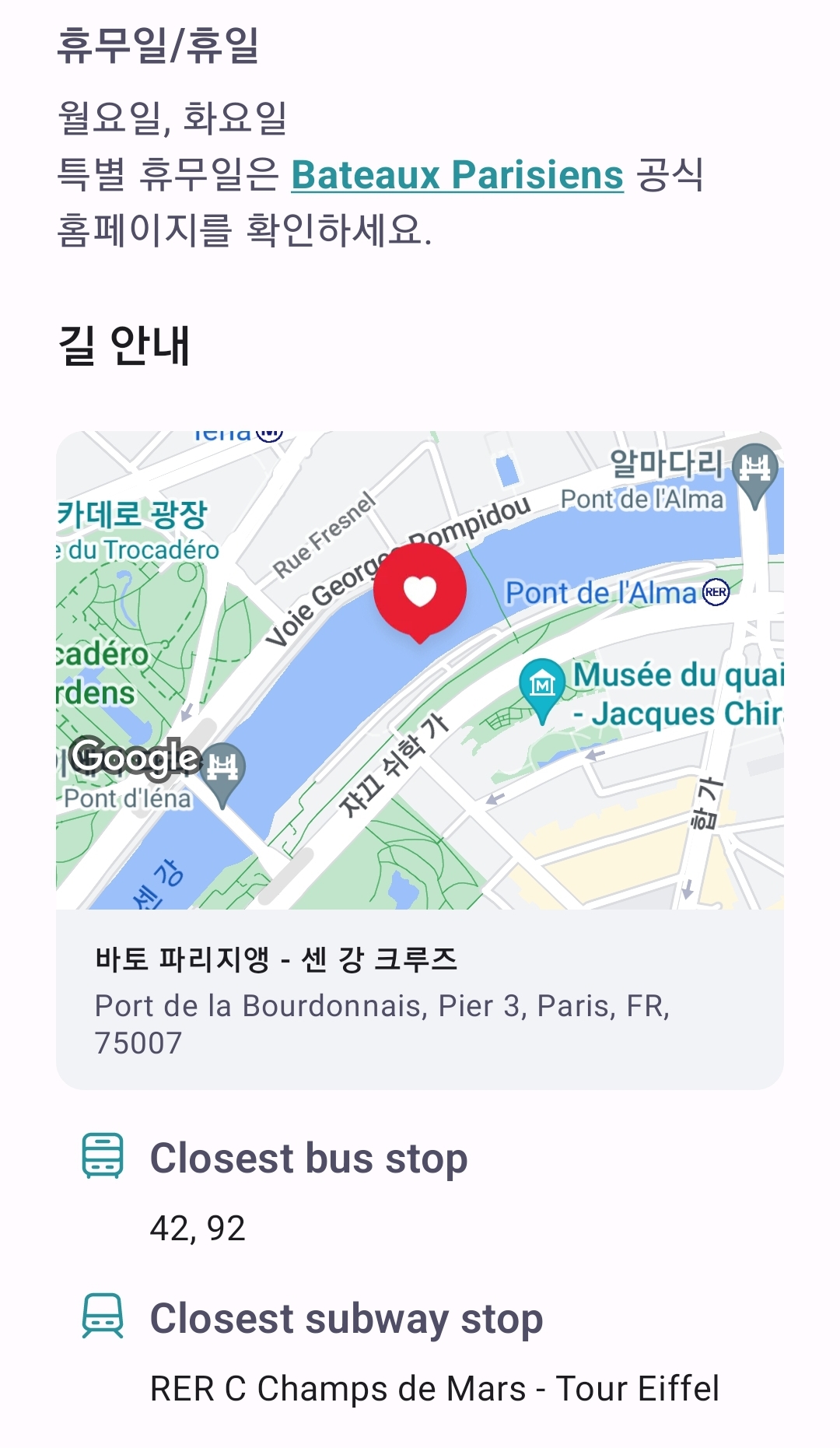Open the Bateaux Parisiens official site link
Screen dimensions: 840x1448
point(457,175)
